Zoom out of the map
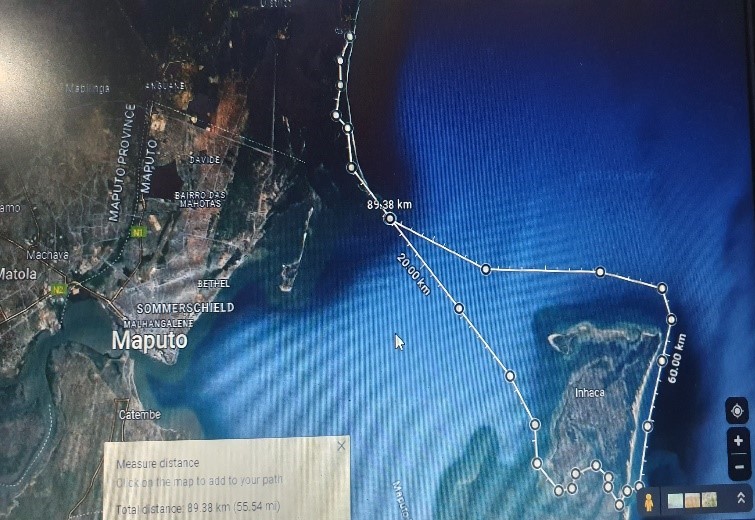Image resolution: width=755 pixels, height=520 pixels. (738, 465)
